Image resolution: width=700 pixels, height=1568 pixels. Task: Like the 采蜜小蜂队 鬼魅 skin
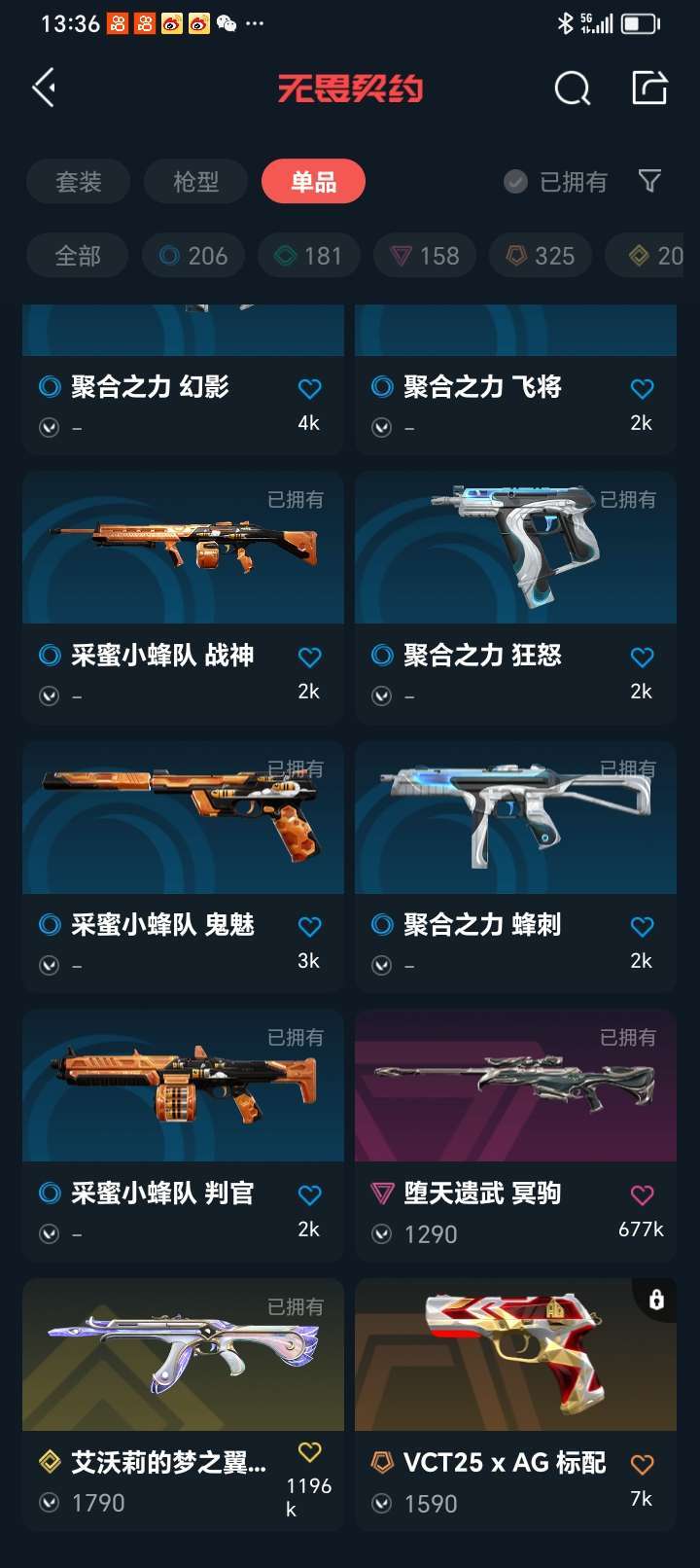[x=309, y=927]
